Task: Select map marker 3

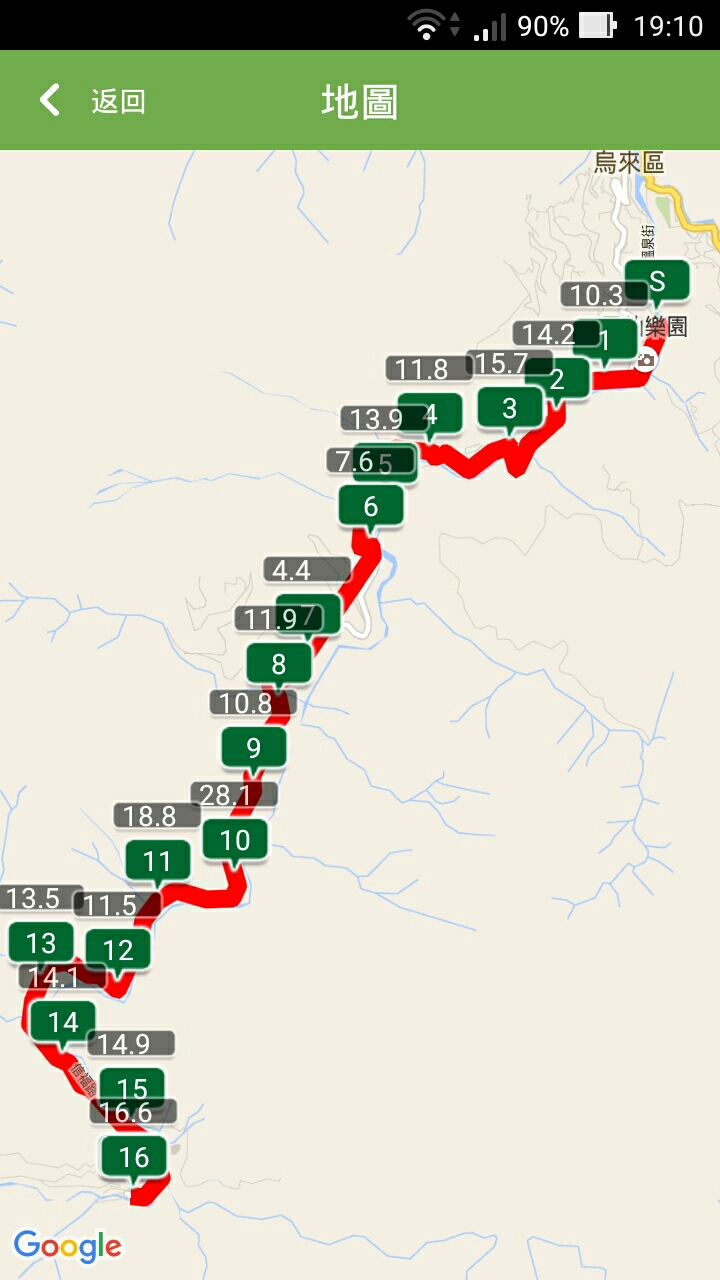Action: (510, 407)
